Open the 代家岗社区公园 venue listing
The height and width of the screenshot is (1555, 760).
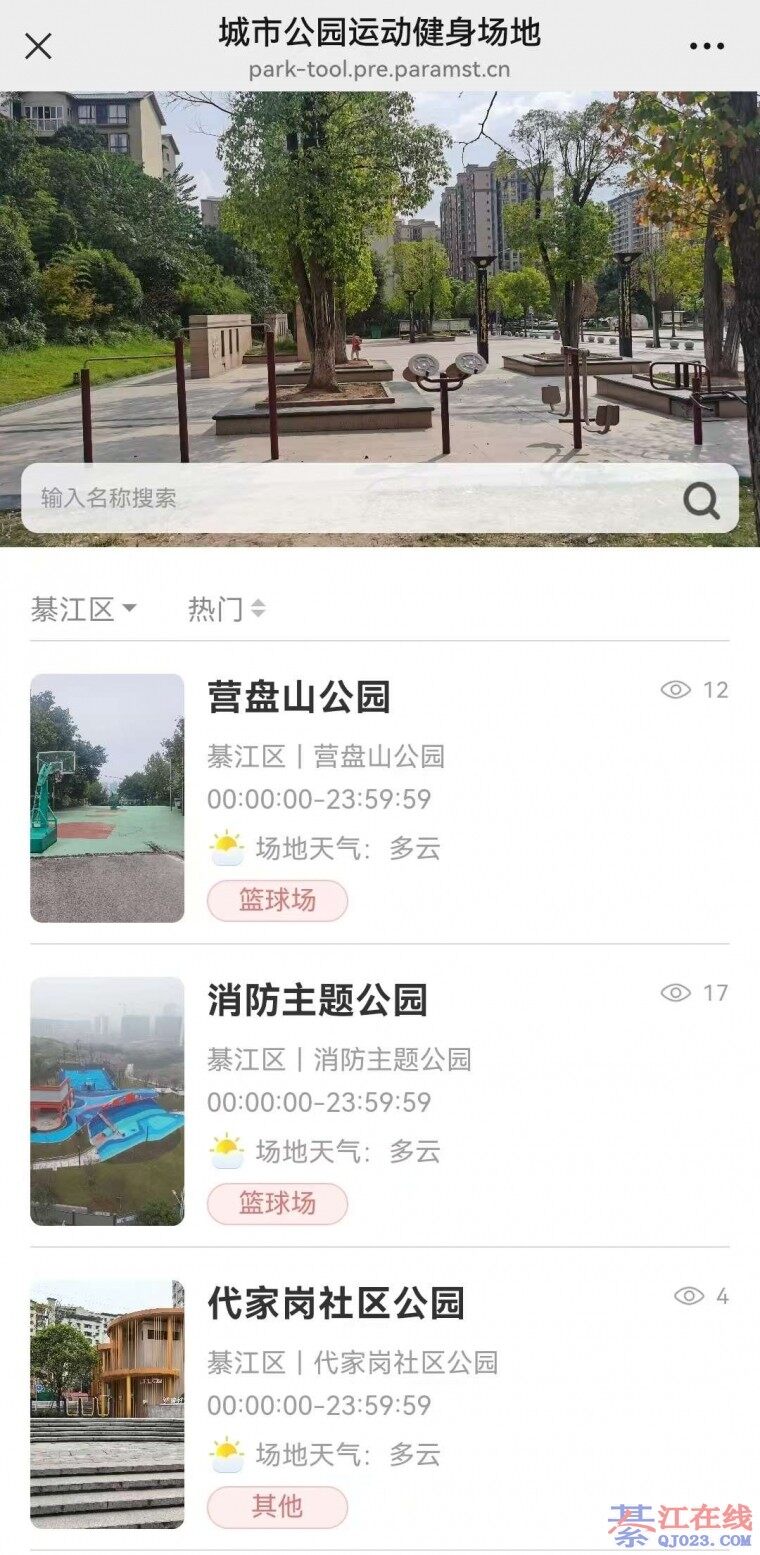[x=336, y=1303]
